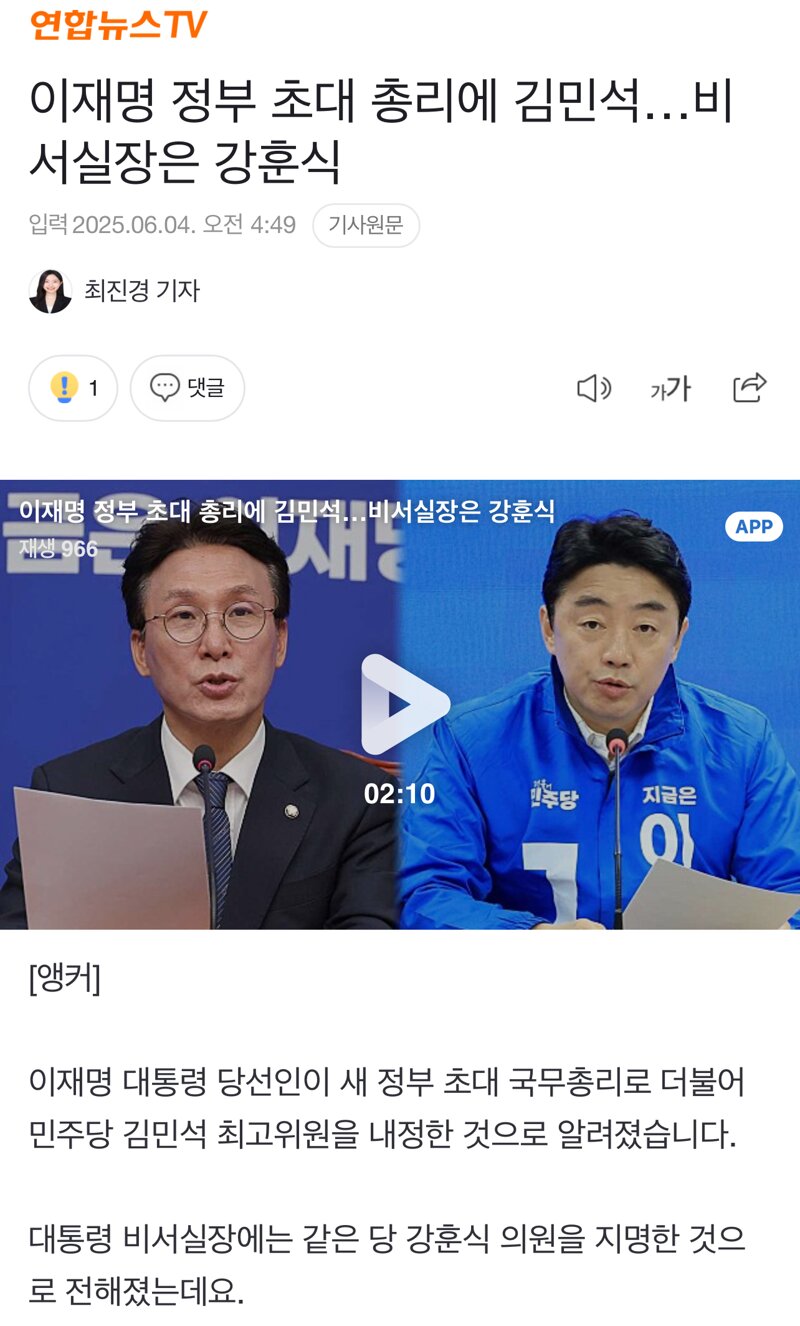
Task: Open the 기사원문 original article link
Action: coord(365,225)
